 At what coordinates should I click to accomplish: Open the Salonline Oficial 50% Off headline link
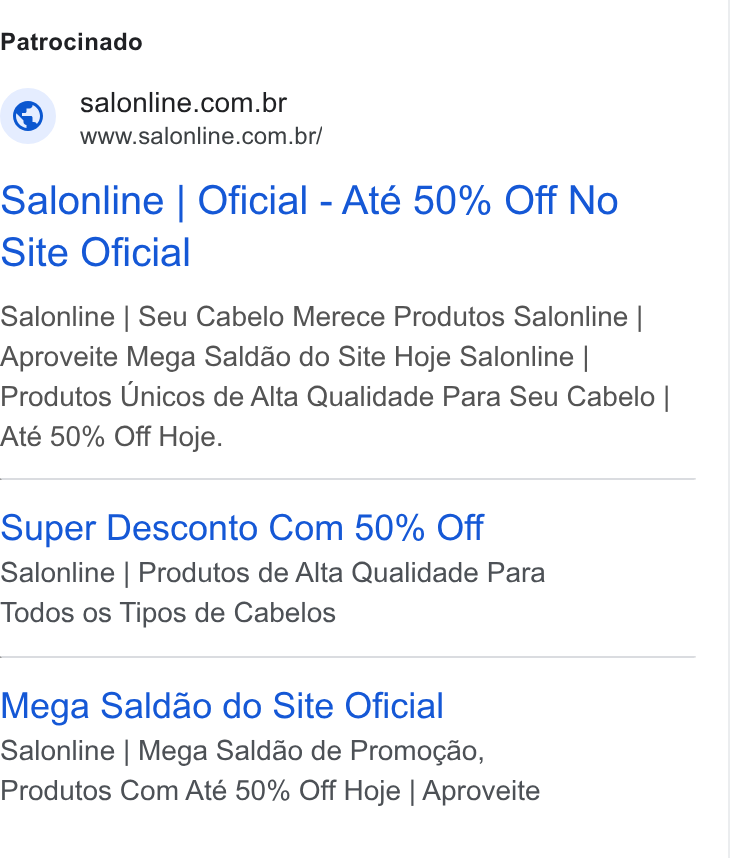point(309,226)
